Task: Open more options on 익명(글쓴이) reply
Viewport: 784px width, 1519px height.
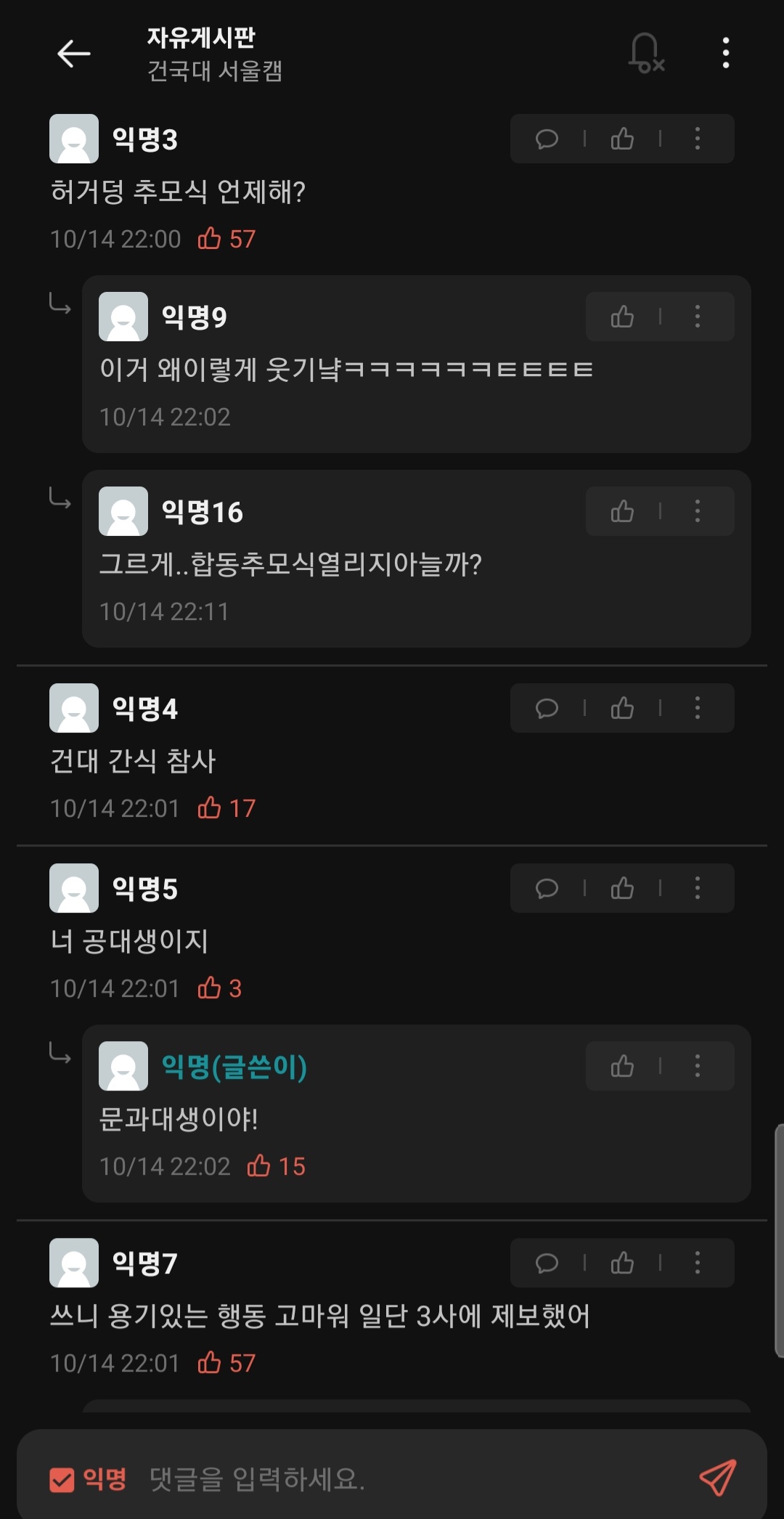Action: (698, 1066)
